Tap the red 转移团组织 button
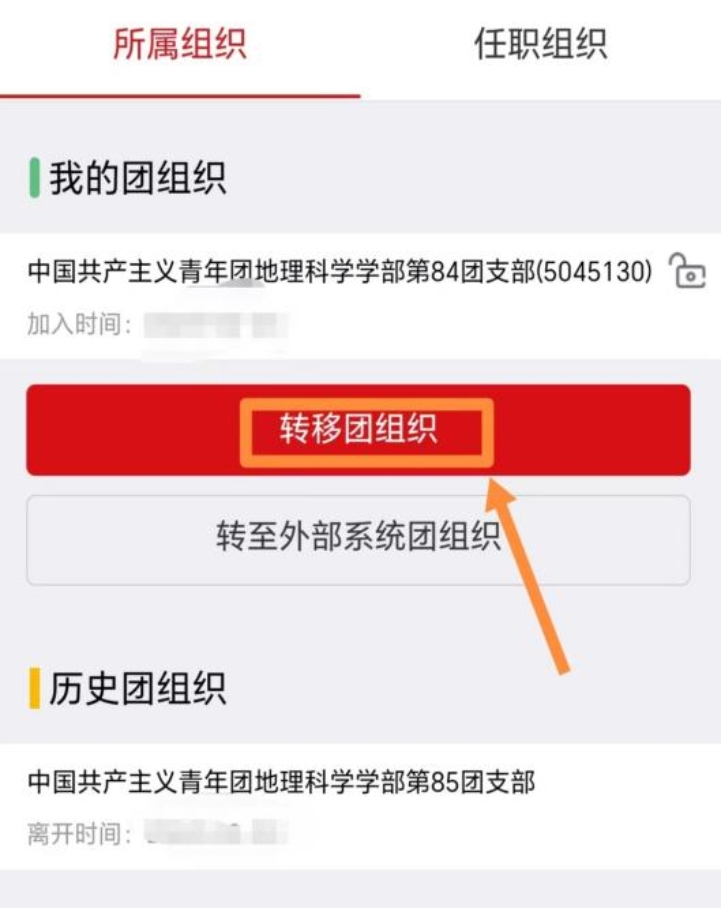 (358, 431)
